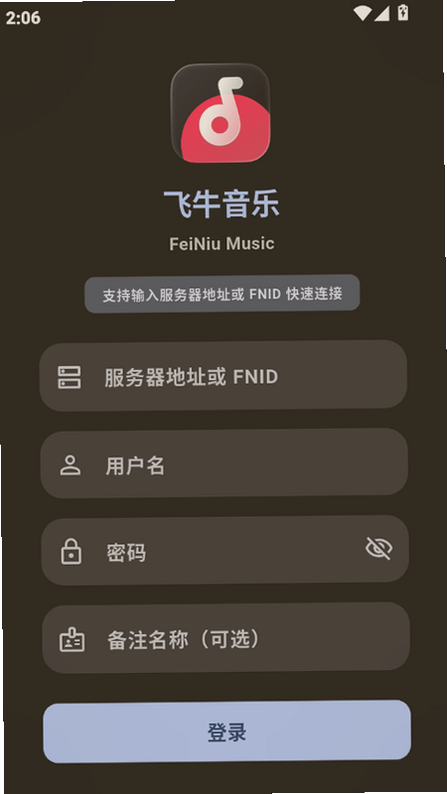The image size is (447, 794).
Task: Focus the 服务器地址或 FNID field
Action: pos(223,376)
